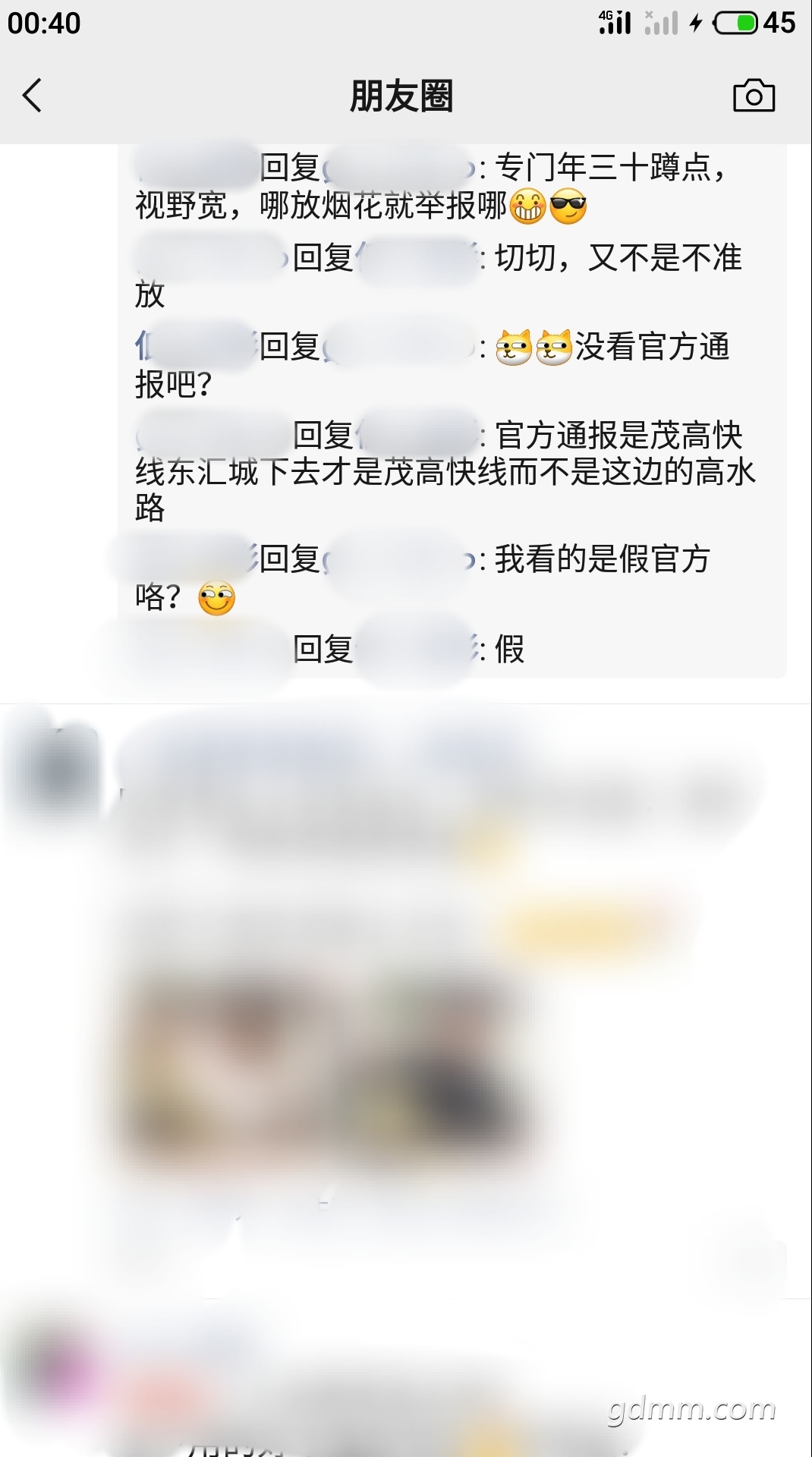The image size is (812, 1457).
Task: Go back from the 朋友圈 page
Action: pyautogui.click(x=32, y=96)
